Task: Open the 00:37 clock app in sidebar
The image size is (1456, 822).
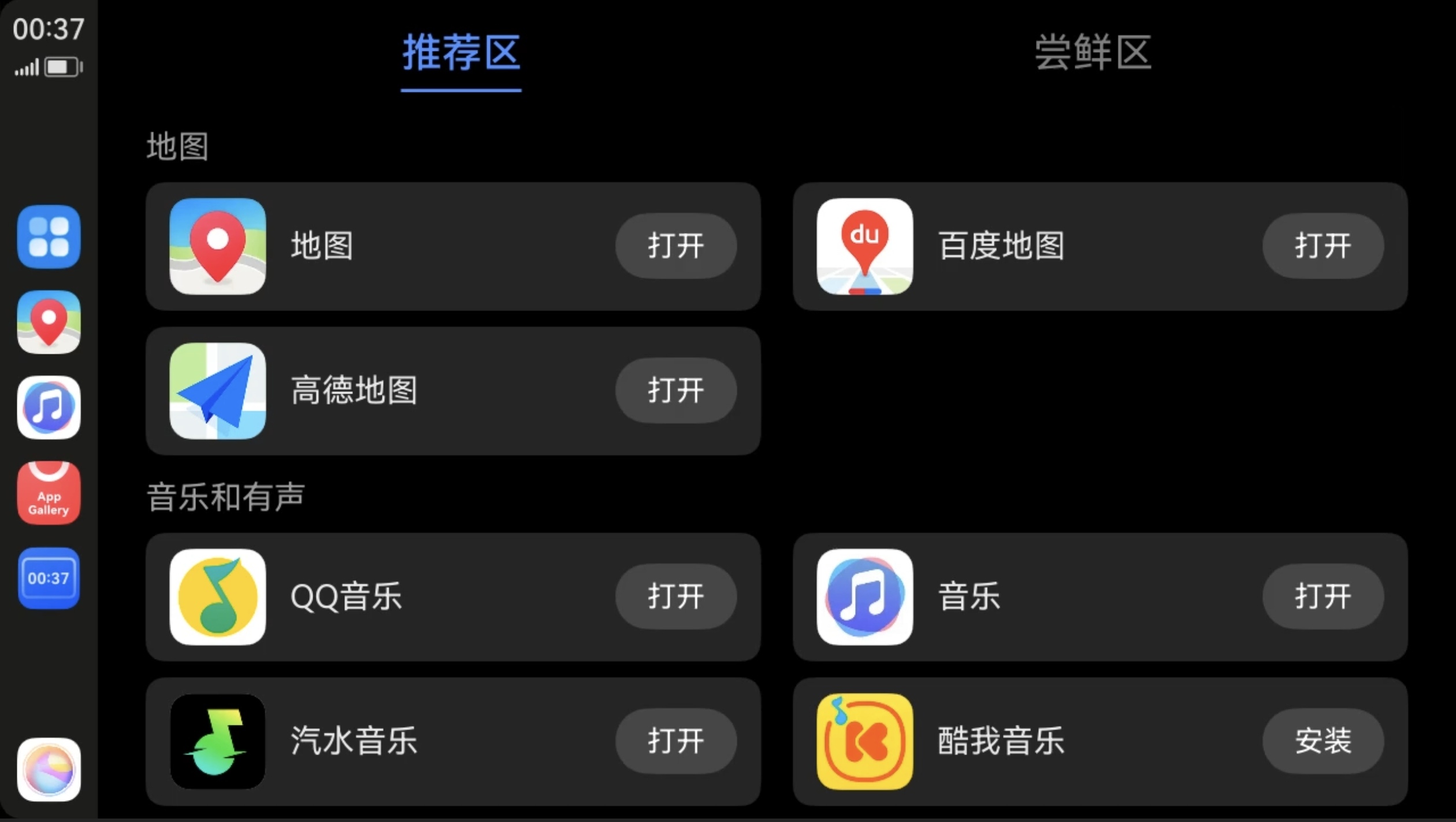Action: click(49, 578)
